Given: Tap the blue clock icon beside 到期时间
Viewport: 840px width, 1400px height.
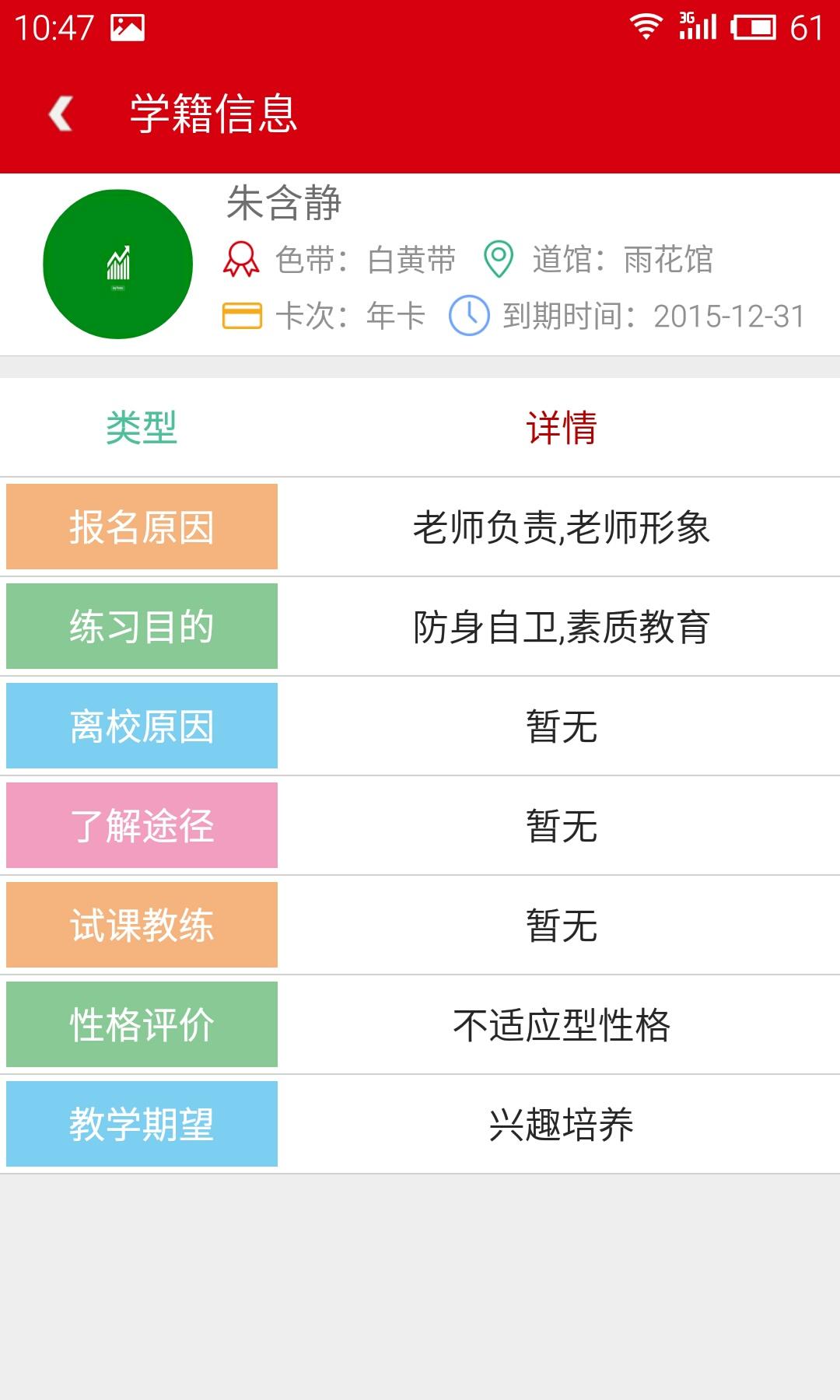Looking at the screenshot, I should click(468, 316).
